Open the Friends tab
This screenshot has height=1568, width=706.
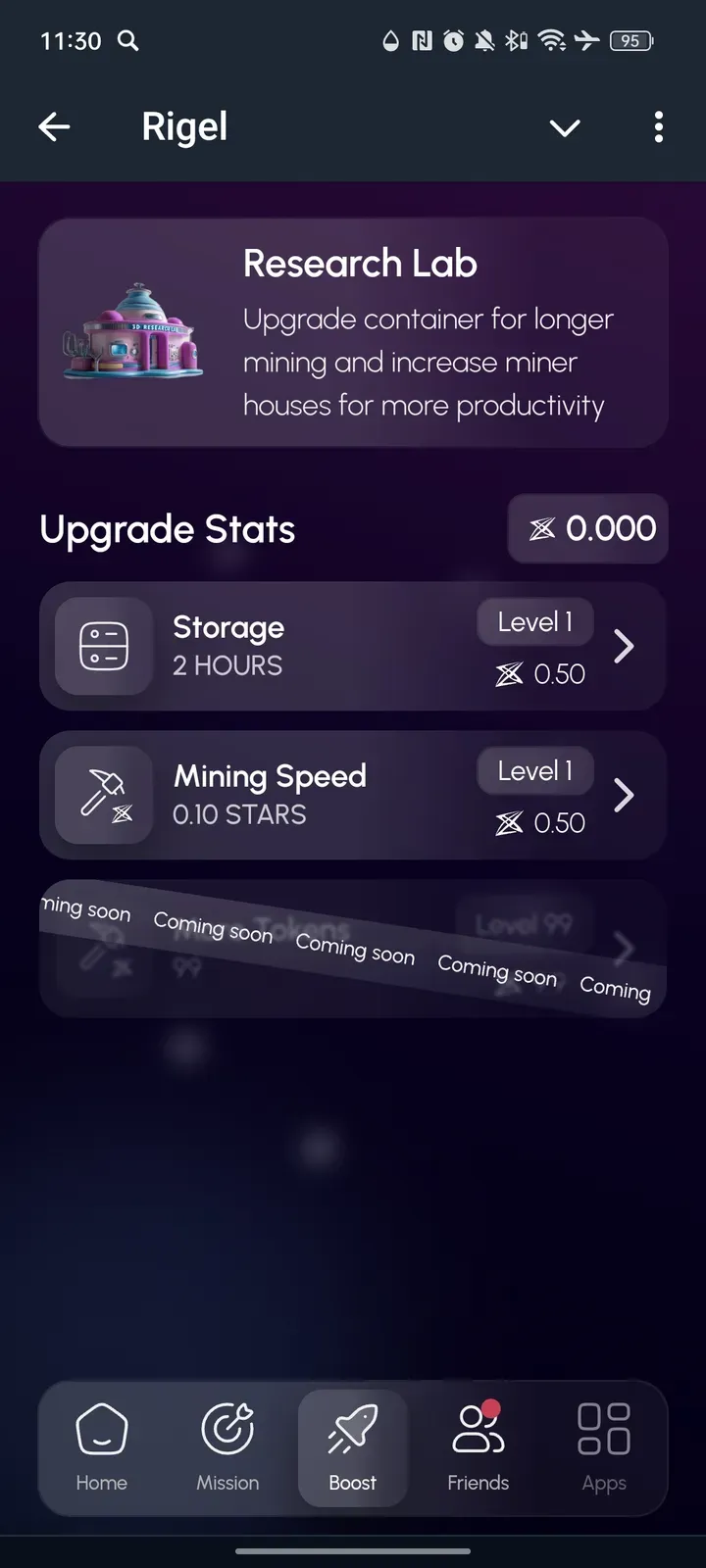[x=479, y=1446]
